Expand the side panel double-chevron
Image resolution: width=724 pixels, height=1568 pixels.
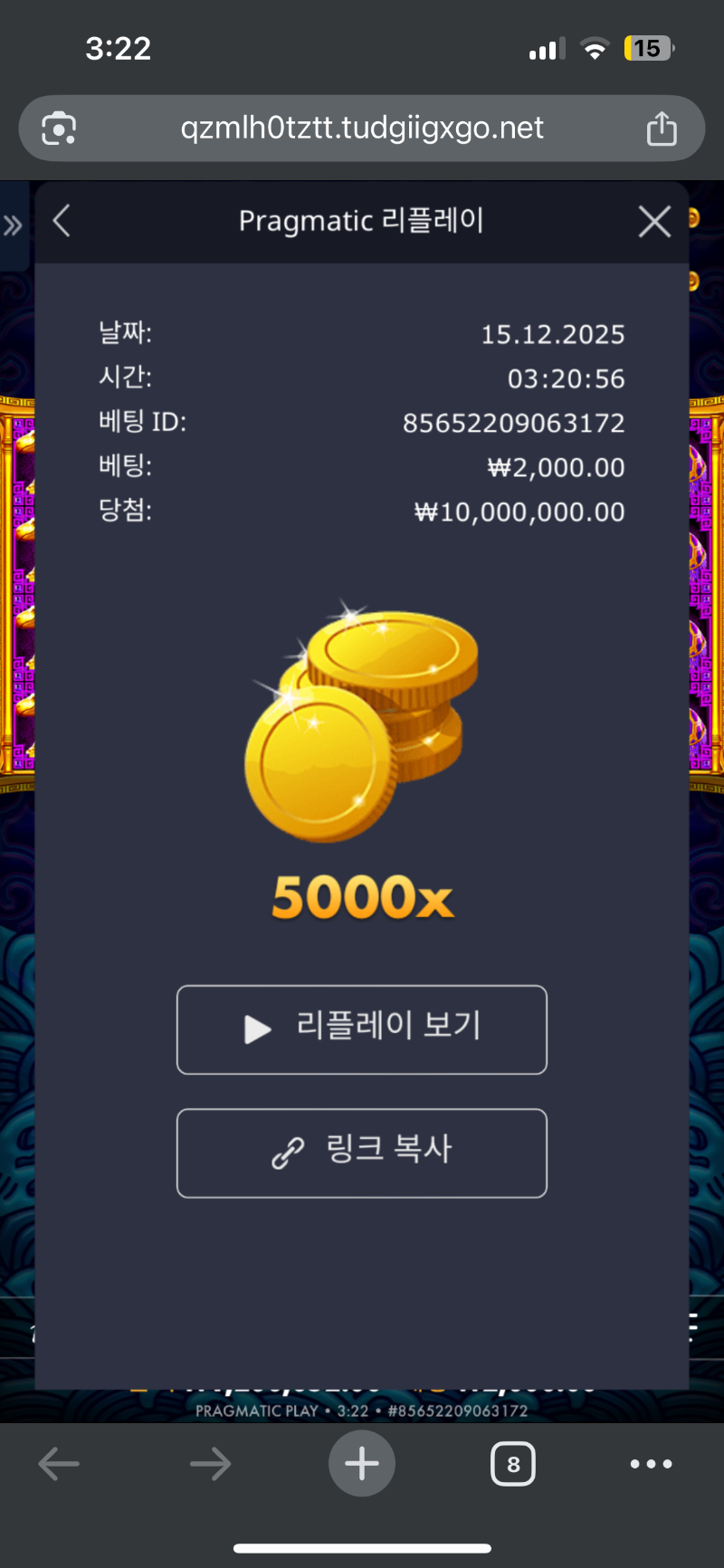[13, 225]
